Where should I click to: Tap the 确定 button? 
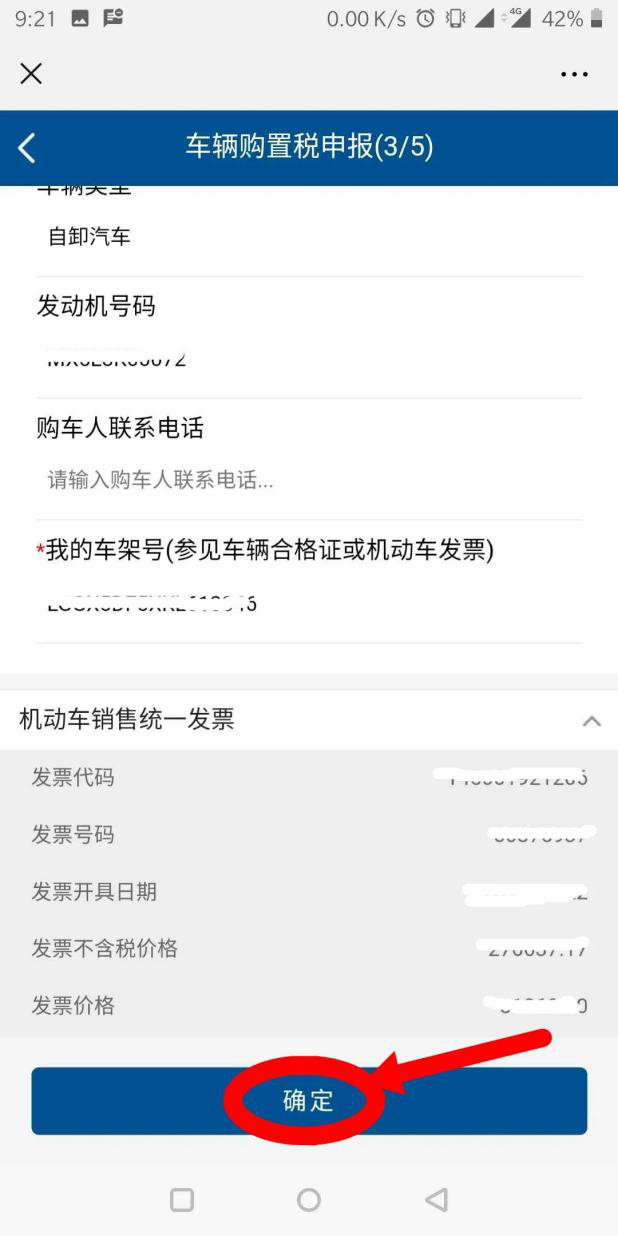pos(309,1101)
